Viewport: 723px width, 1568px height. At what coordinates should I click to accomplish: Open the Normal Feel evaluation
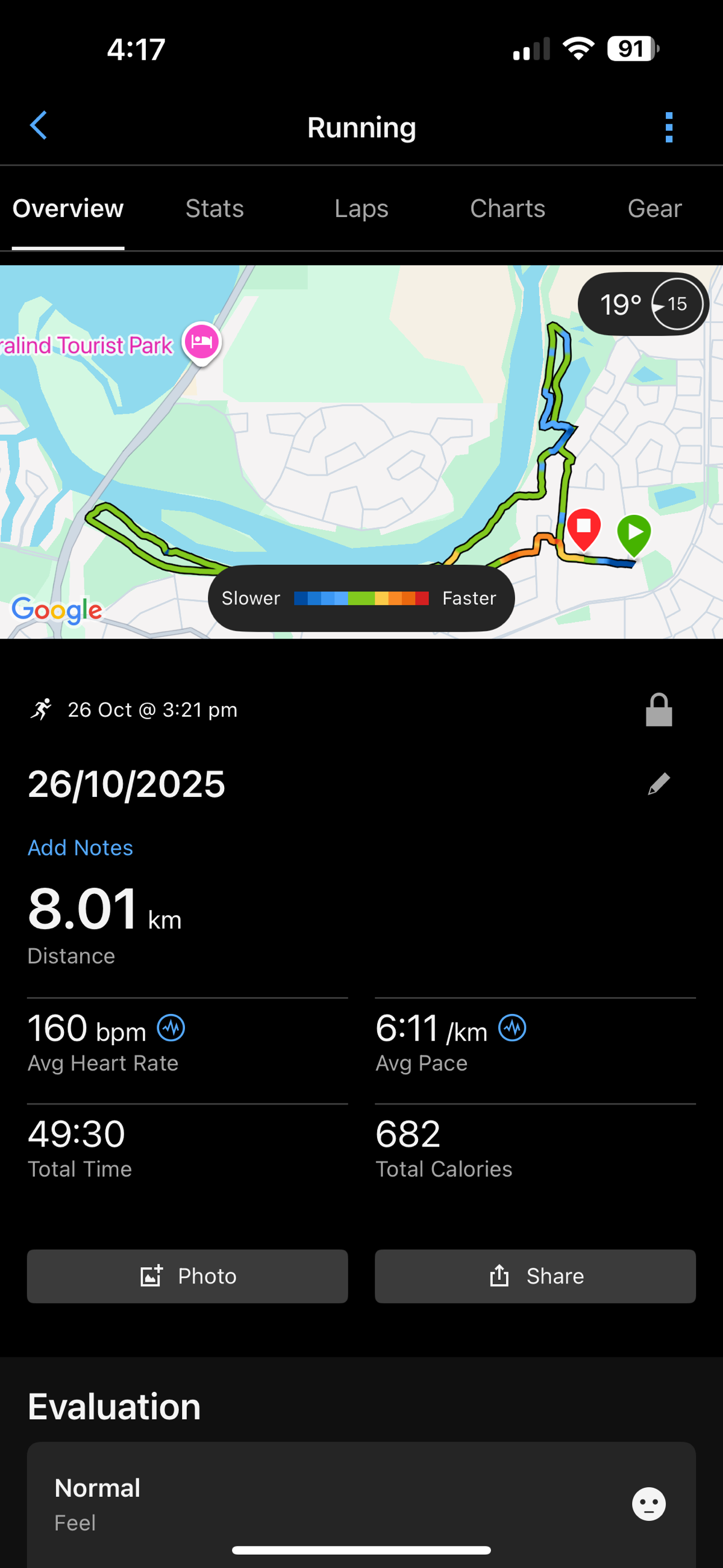(361, 1503)
